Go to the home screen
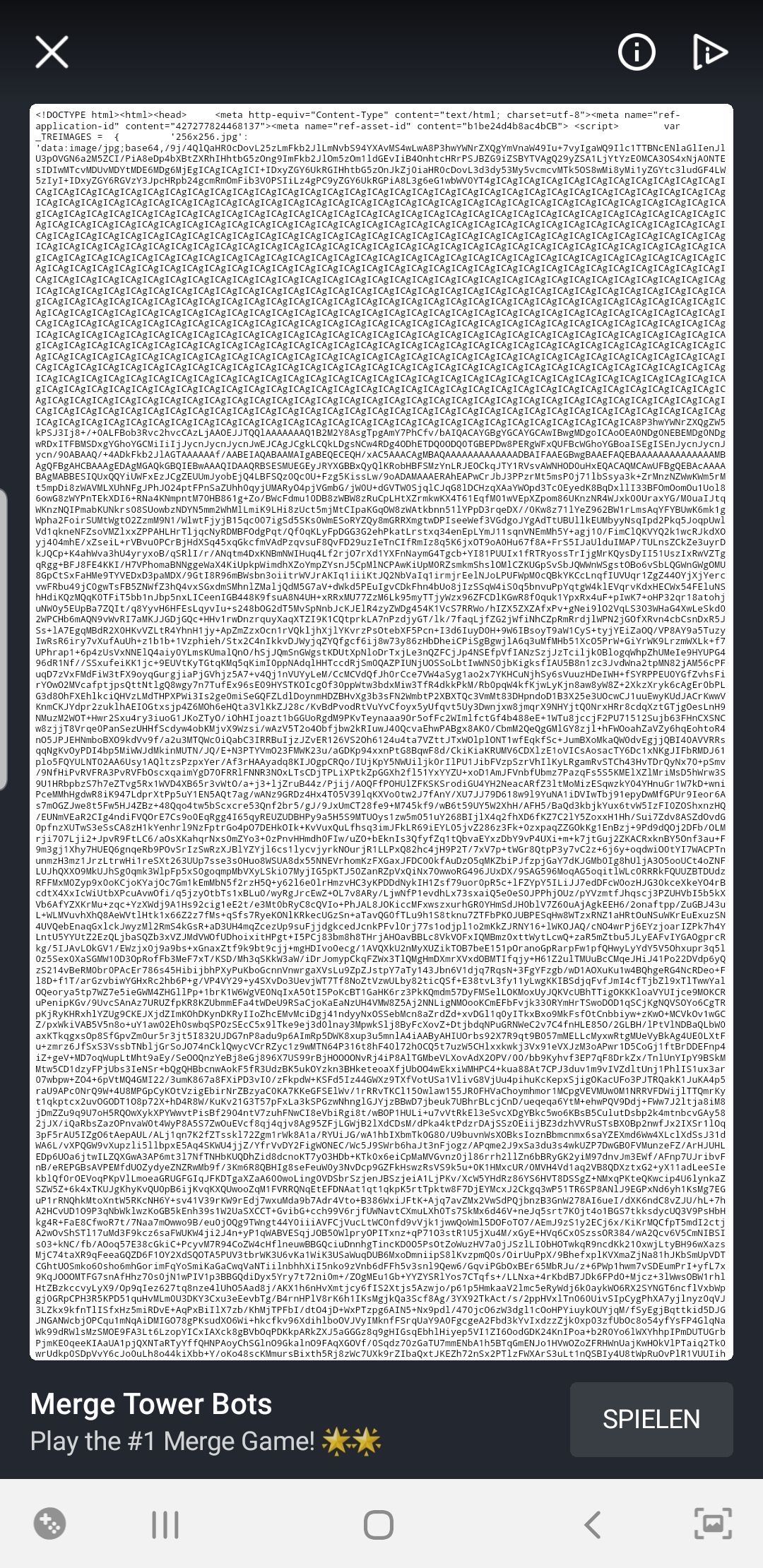This screenshot has height=1568, width=763. [x=379, y=1524]
